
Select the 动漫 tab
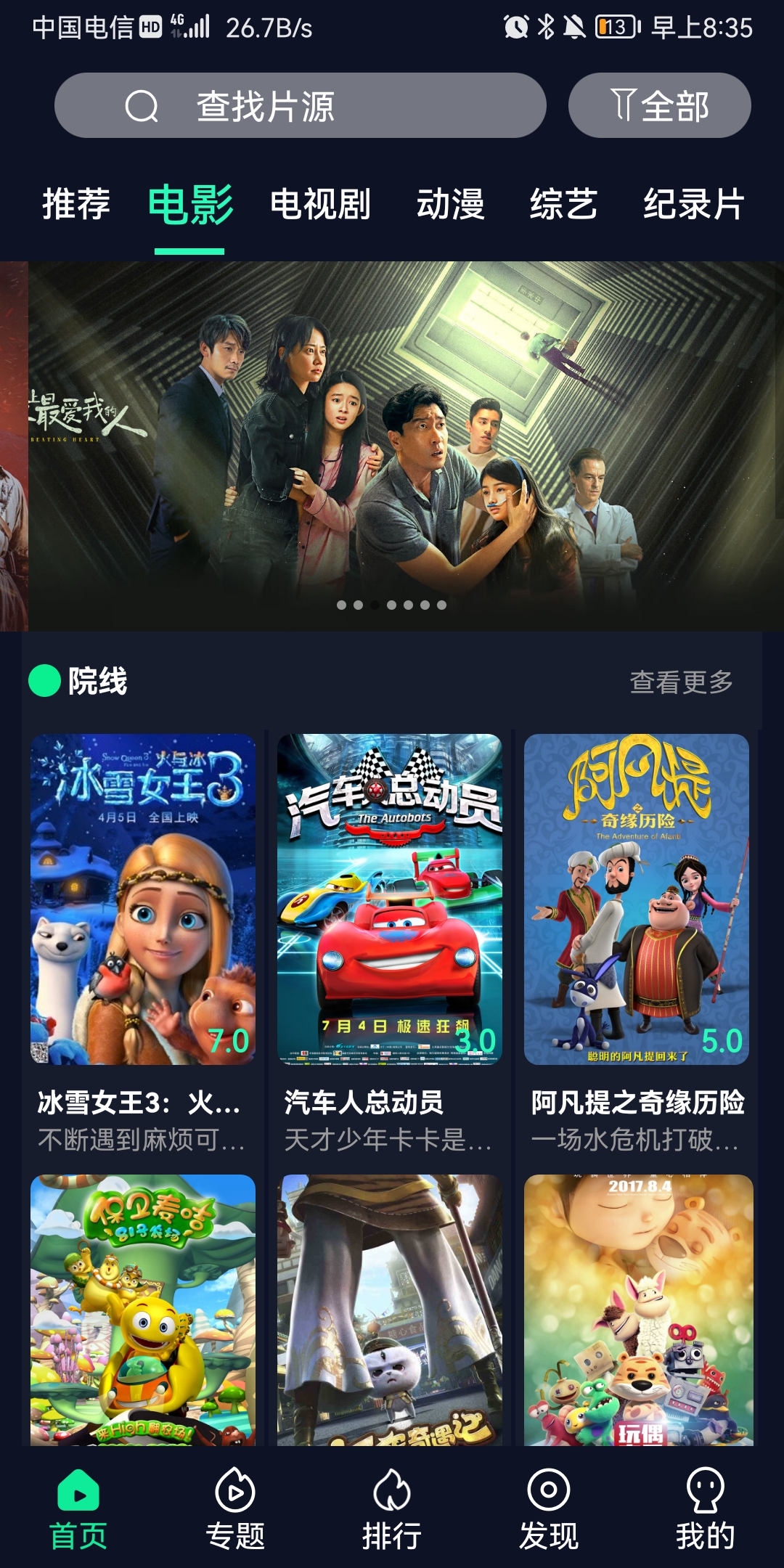coord(450,204)
